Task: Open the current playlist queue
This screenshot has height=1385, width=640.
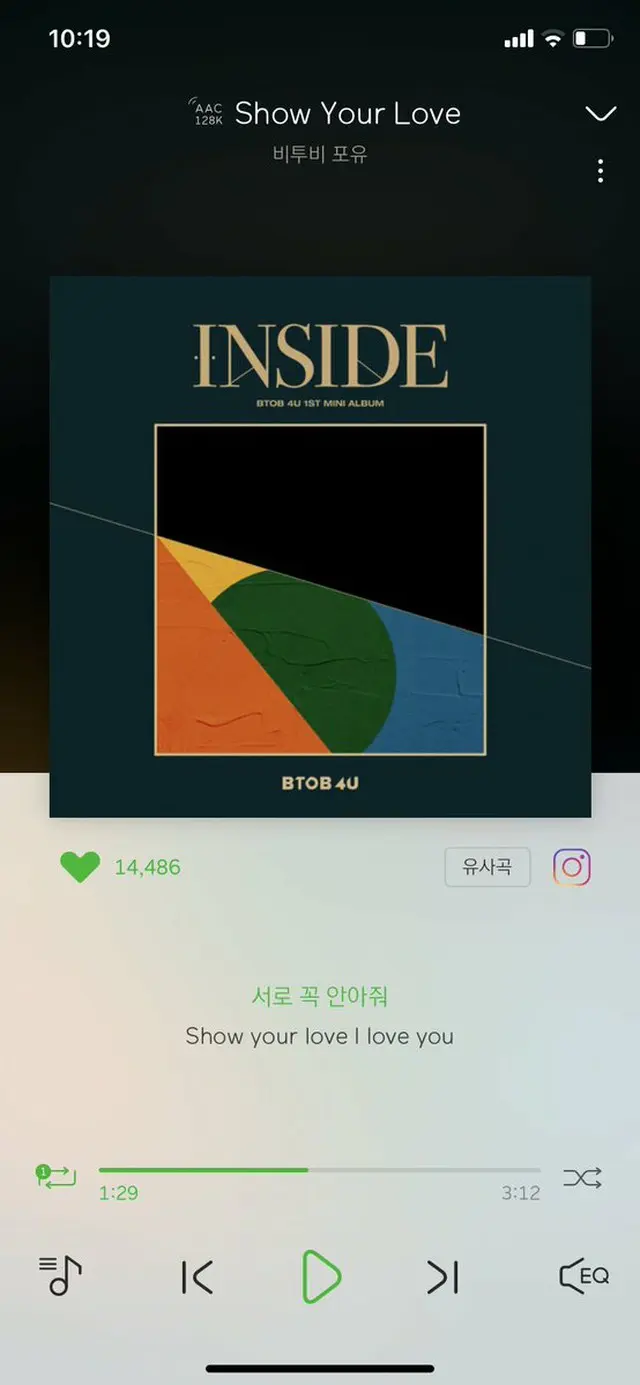Action: click(60, 1277)
